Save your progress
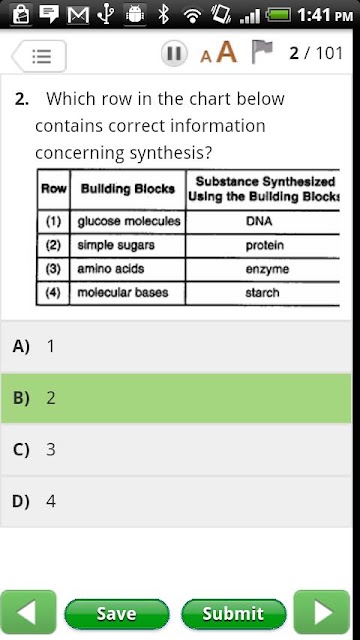 117,614
